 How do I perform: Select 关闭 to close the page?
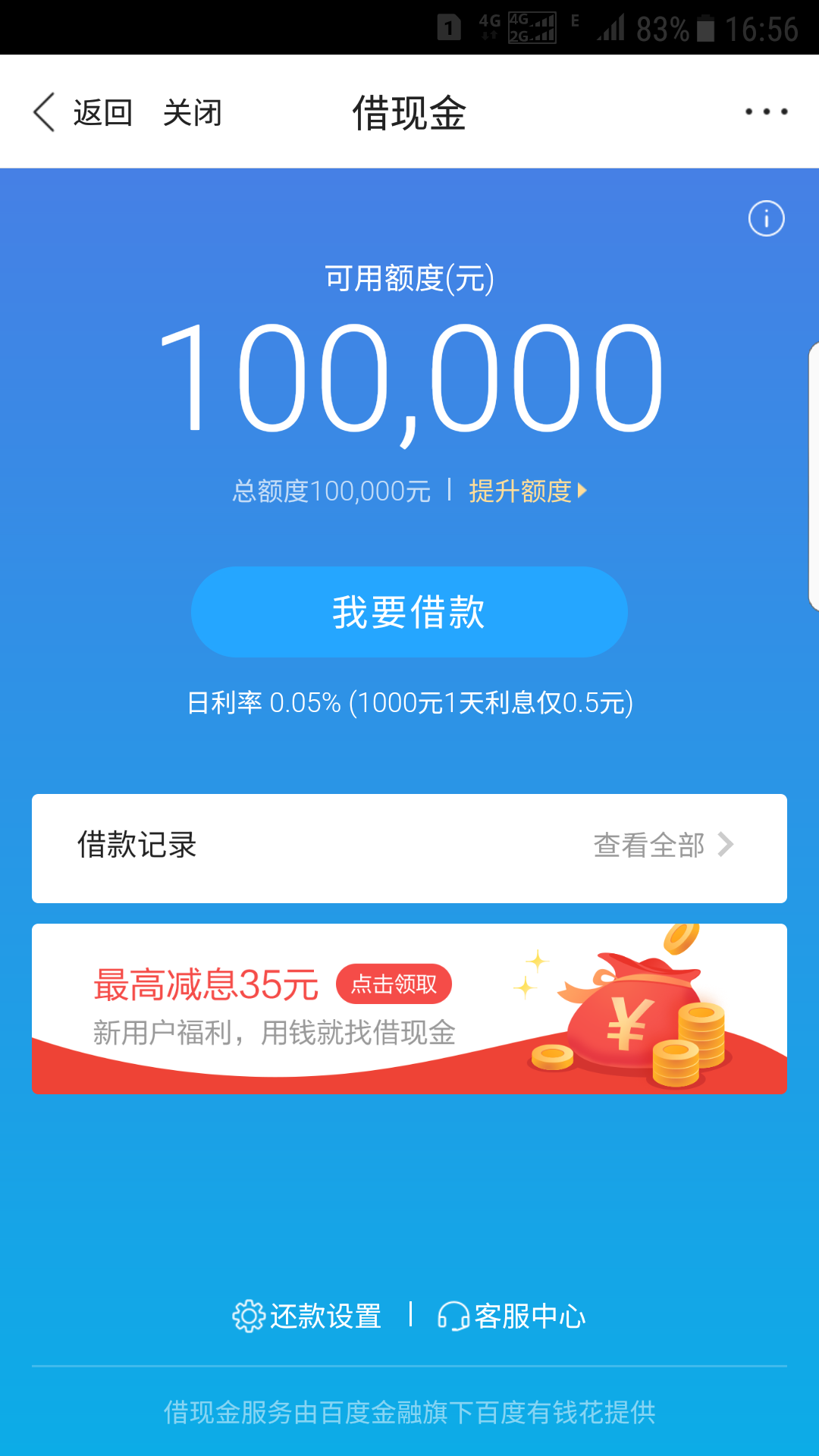pos(193,111)
